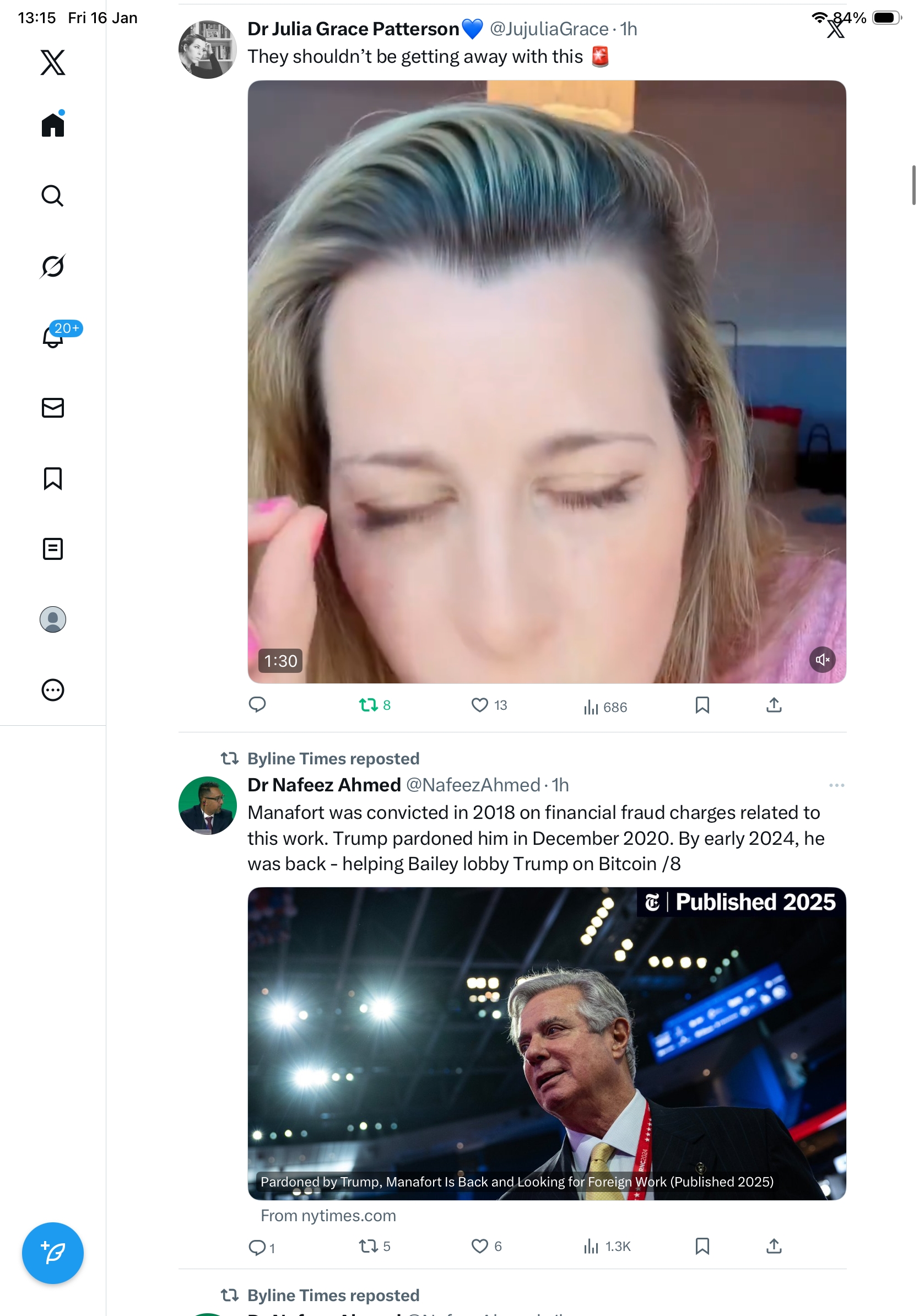Open direct messages envelope

click(x=53, y=407)
